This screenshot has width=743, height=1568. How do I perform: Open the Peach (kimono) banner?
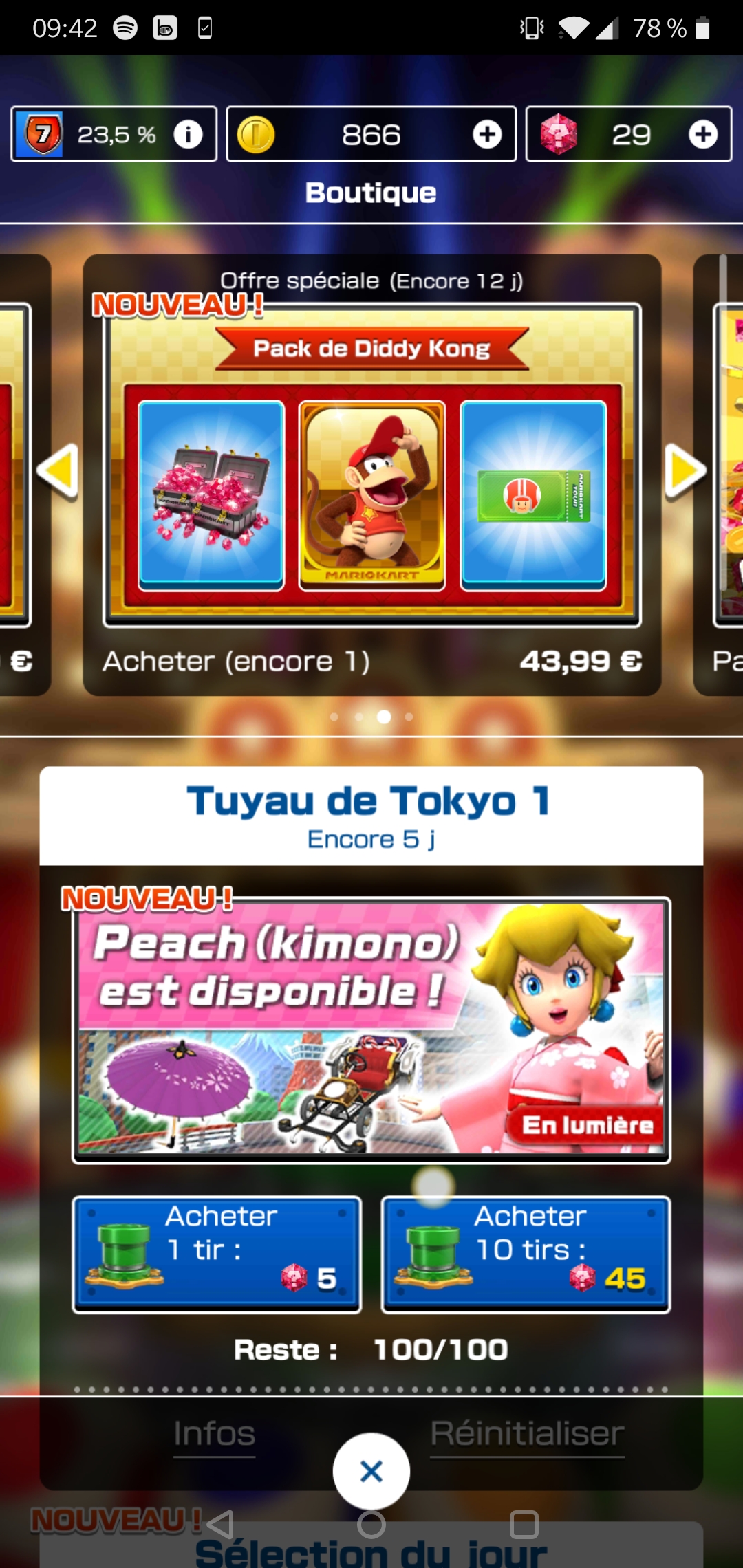pyautogui.click(x=371, y=1030)
